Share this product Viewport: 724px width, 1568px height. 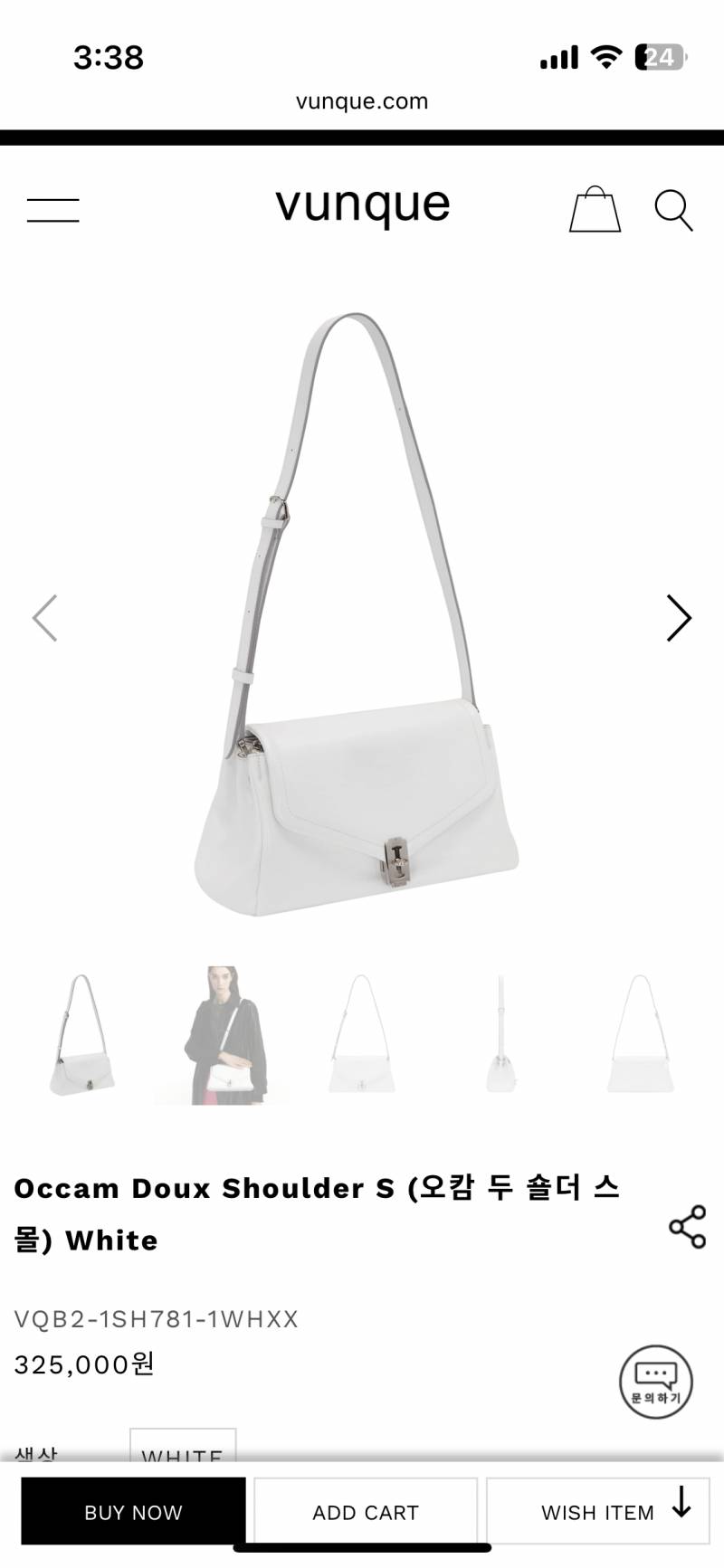click(687, 1227)
